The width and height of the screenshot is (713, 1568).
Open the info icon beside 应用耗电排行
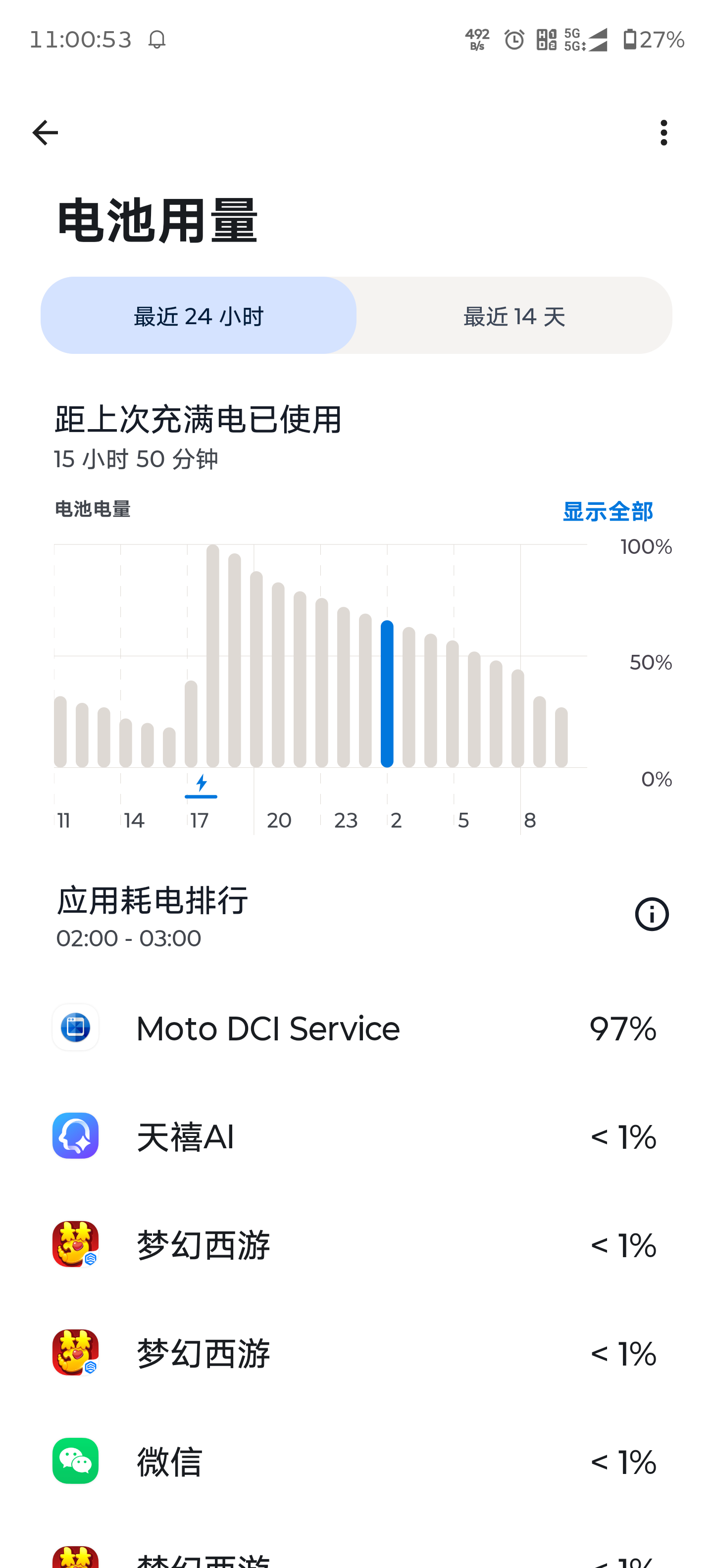tap(652, 914)
